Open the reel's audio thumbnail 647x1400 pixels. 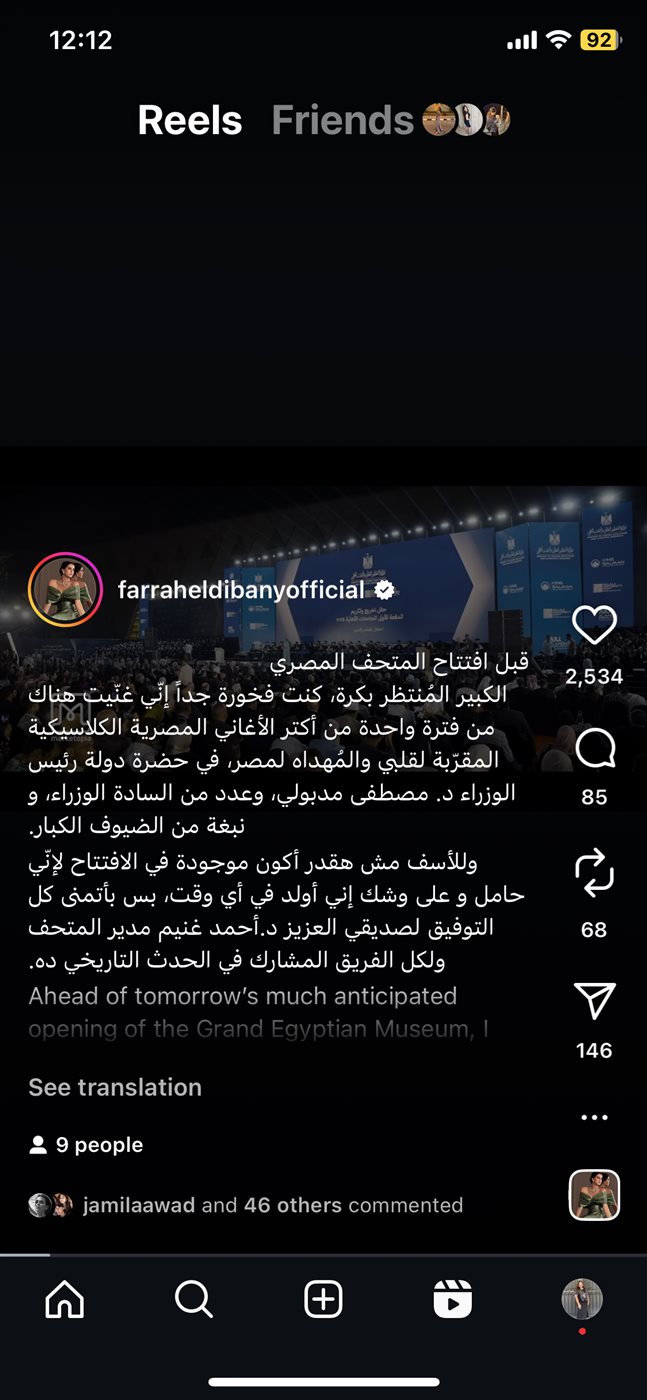(594, 1195)
